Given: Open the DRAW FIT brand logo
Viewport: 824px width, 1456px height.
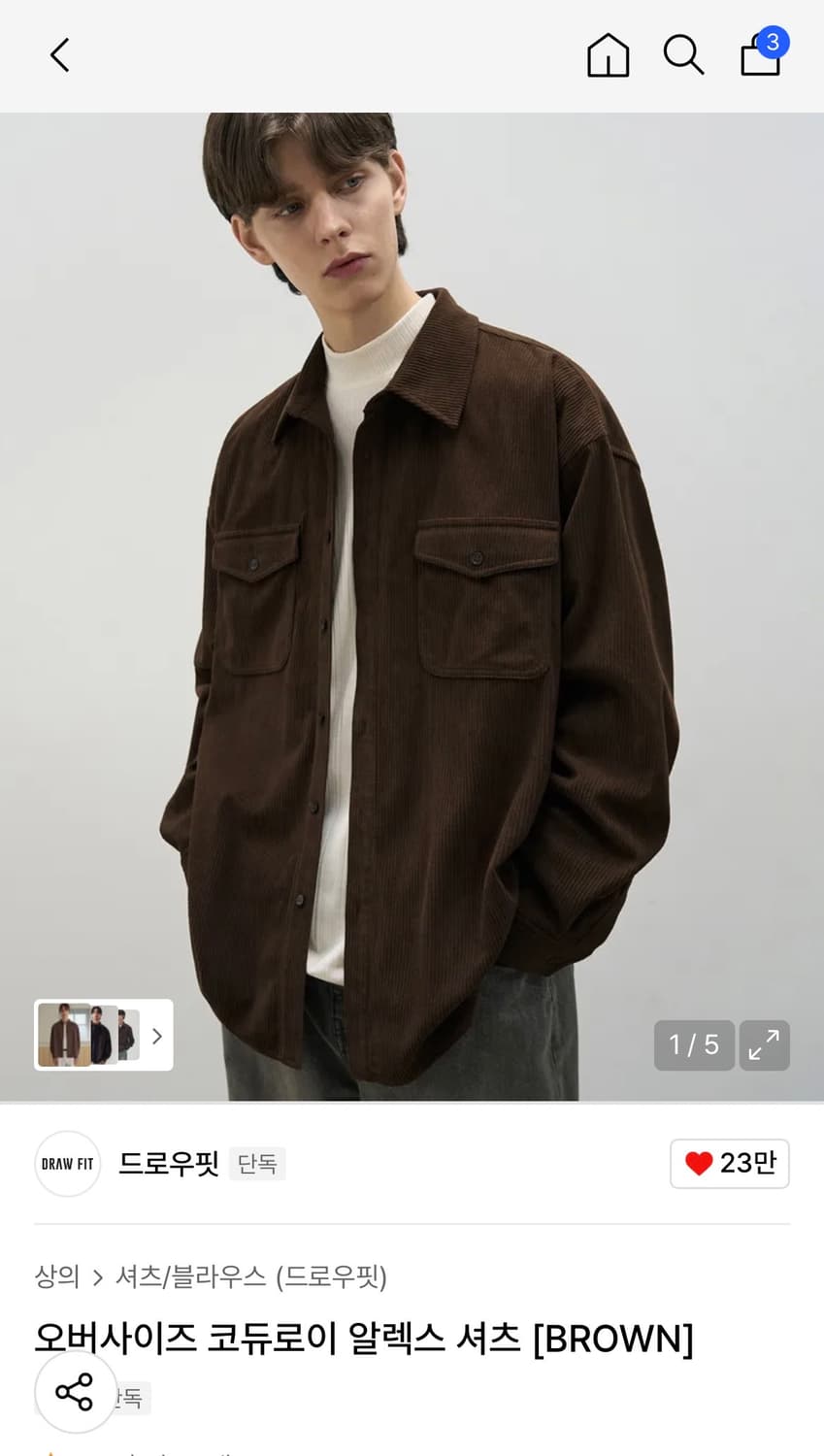Looking at the screenshot, I should tap(67, 1163).
